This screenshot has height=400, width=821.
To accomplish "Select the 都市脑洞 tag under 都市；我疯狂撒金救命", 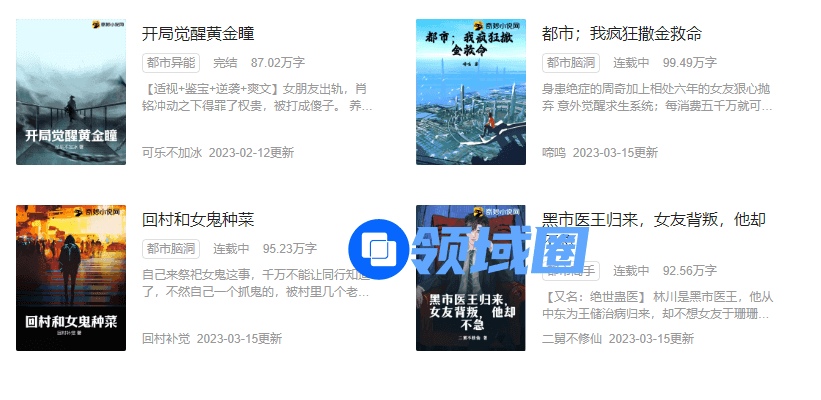I will [570, 63].
